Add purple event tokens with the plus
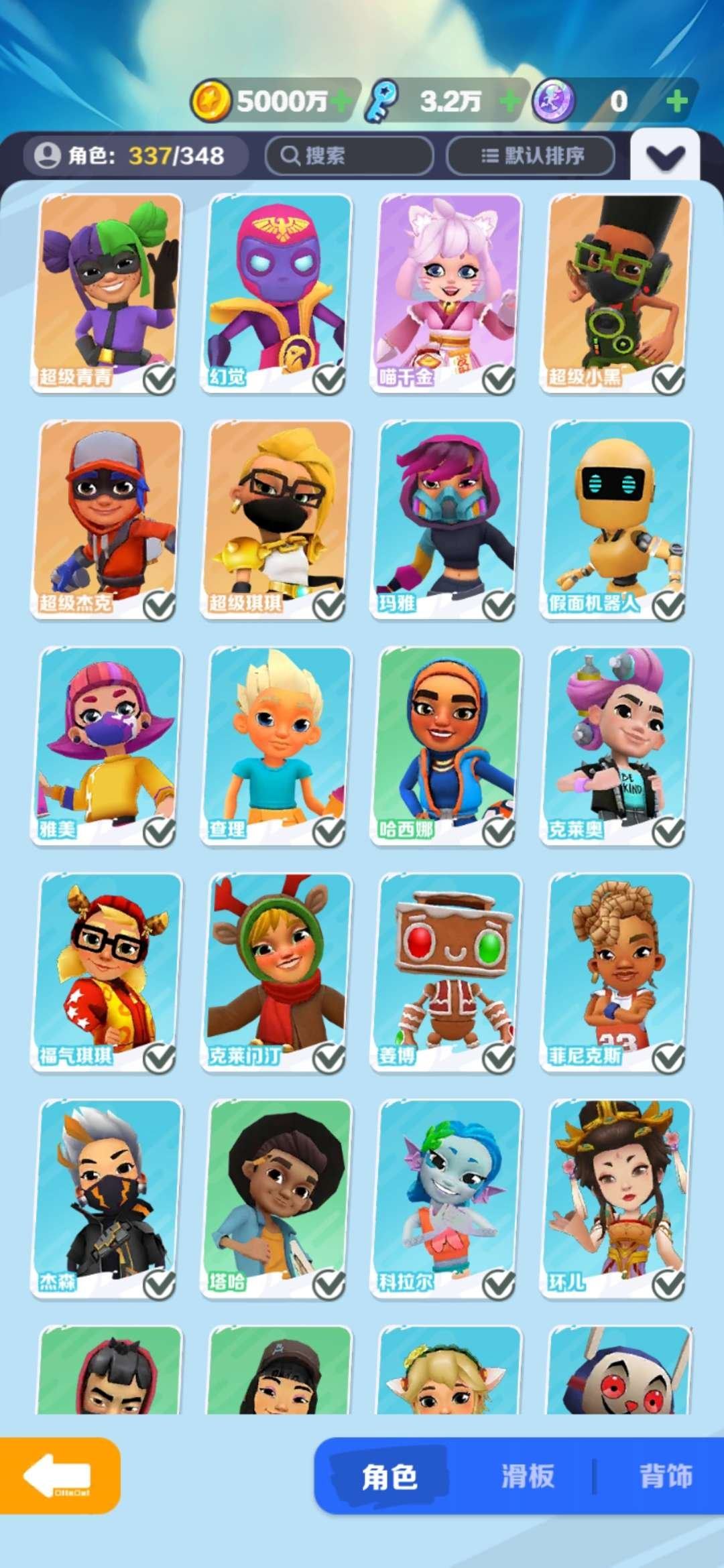This screenshot has width=724, height=1568. pyautogui.click(x=677, y=102)
